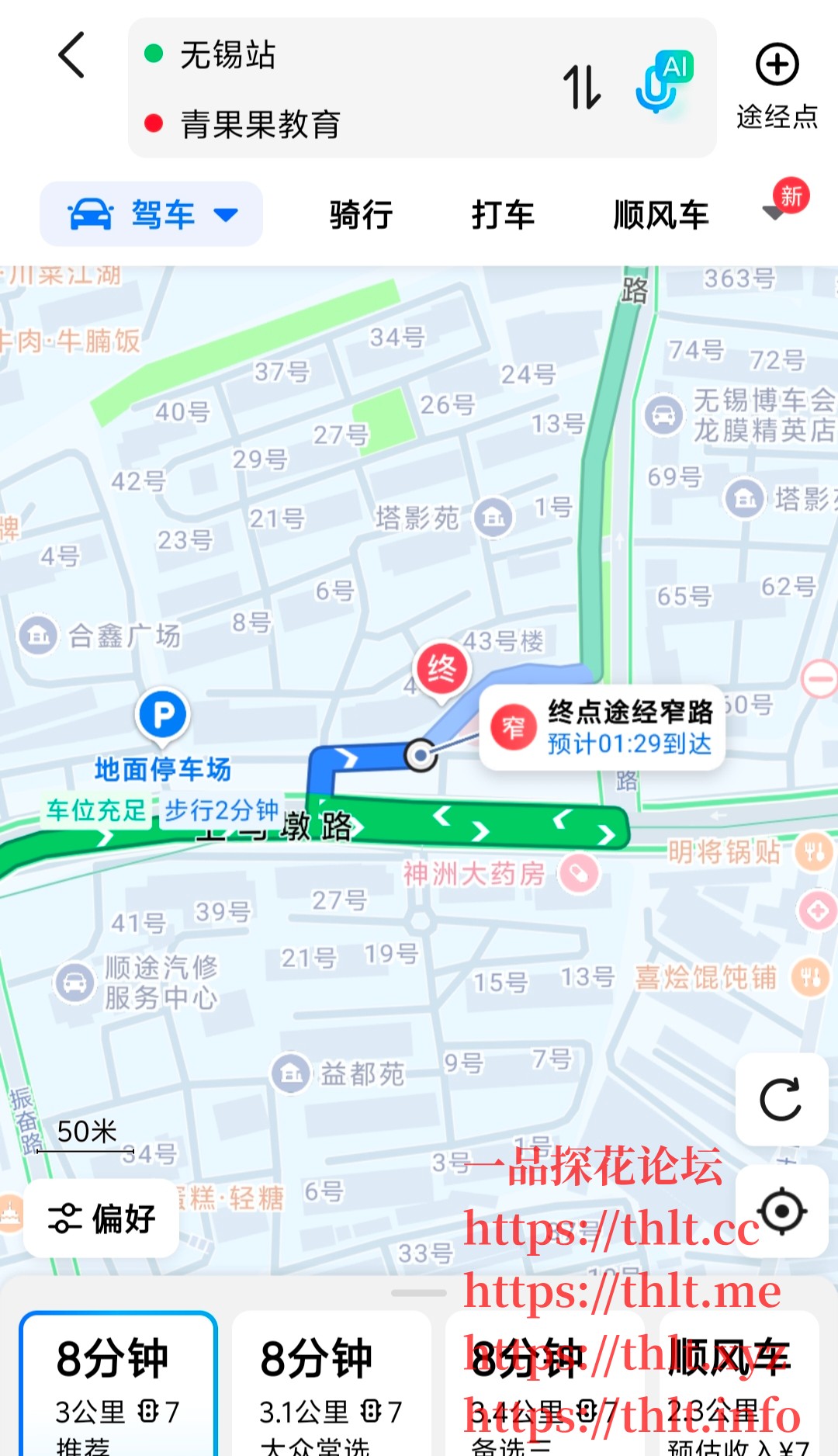Tap the 终点途经窄路 narrow road notice

(602, 727)
